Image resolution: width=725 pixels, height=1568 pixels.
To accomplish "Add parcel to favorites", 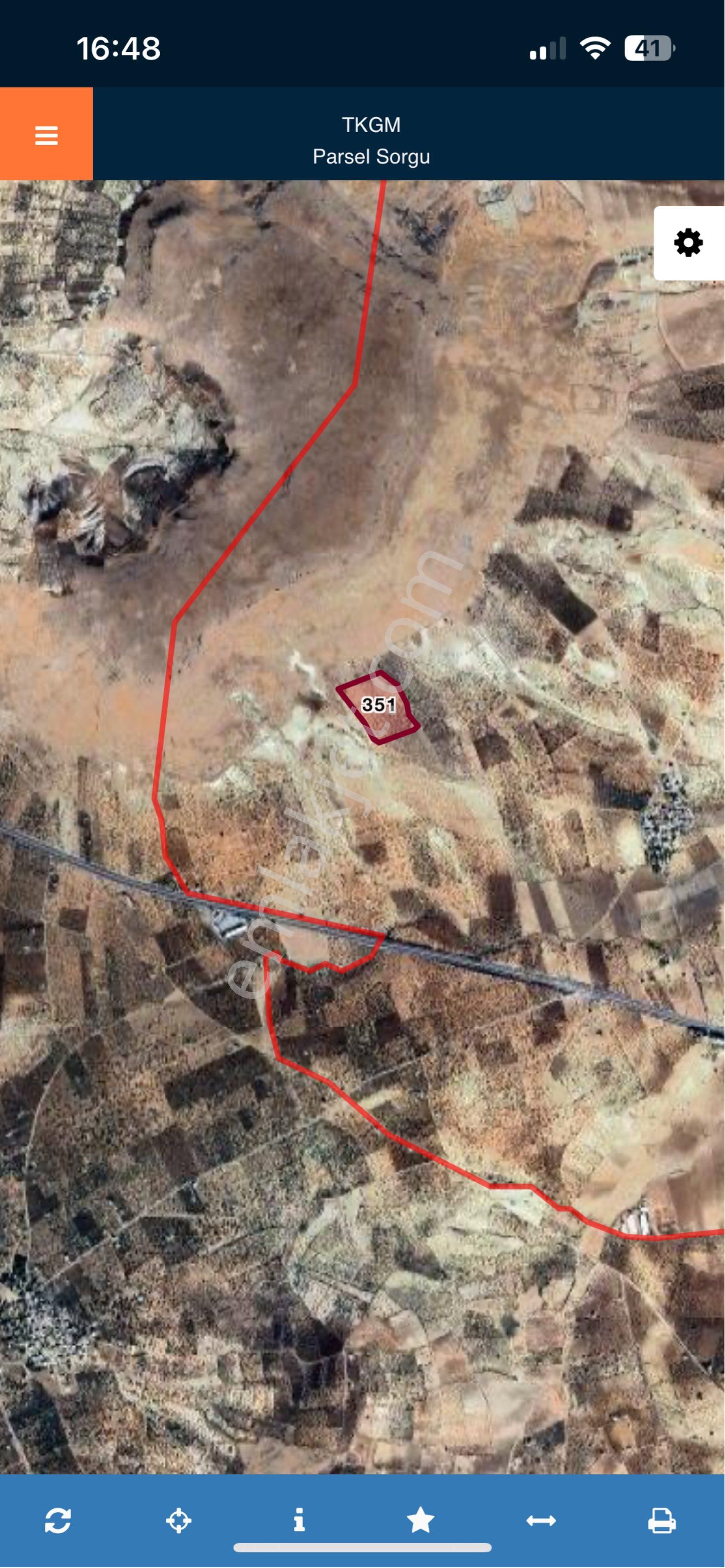I will pyautogui.click(x=420, y=1520).
